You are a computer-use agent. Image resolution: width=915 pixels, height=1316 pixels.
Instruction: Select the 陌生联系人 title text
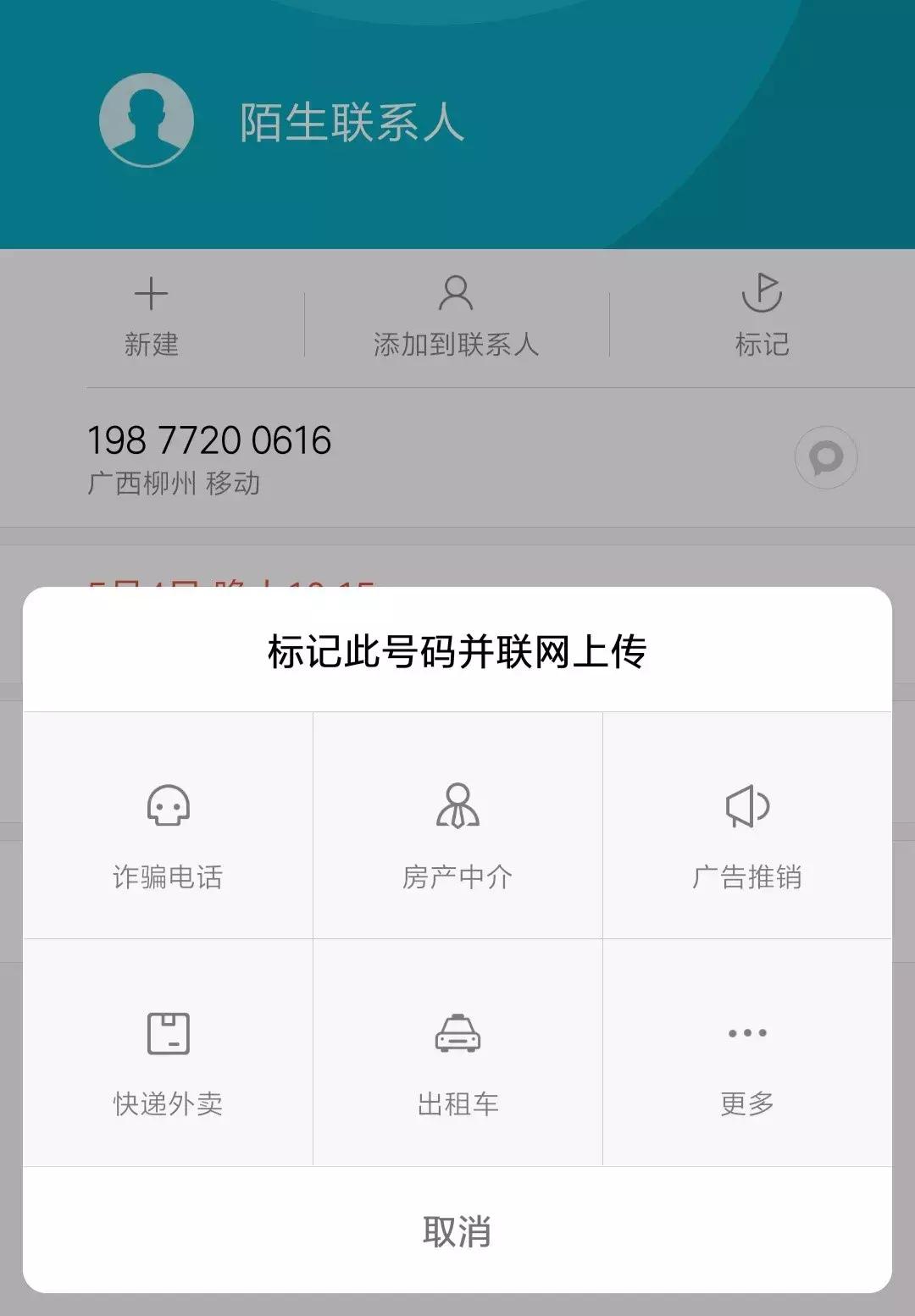tap(351, 123)
